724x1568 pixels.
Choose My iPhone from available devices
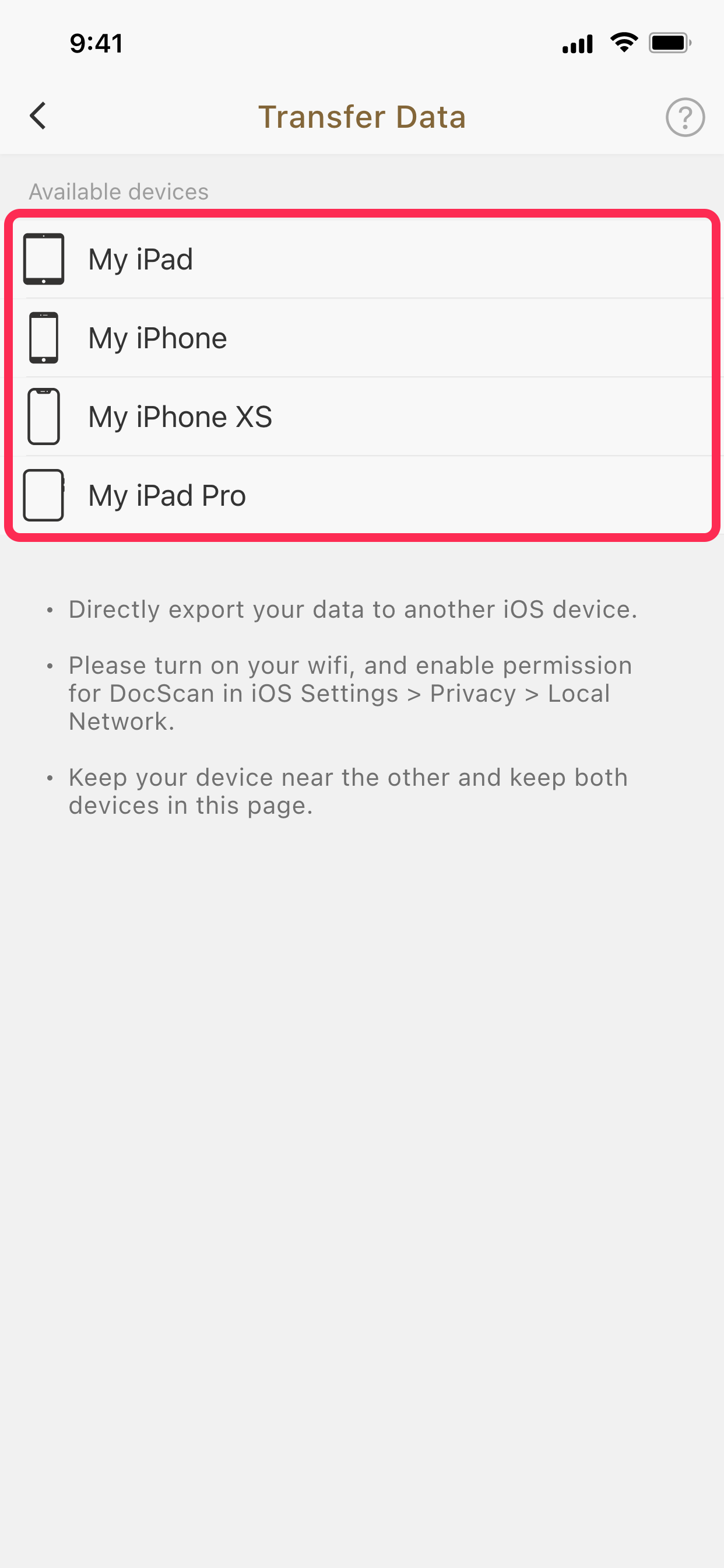(362, 338)
